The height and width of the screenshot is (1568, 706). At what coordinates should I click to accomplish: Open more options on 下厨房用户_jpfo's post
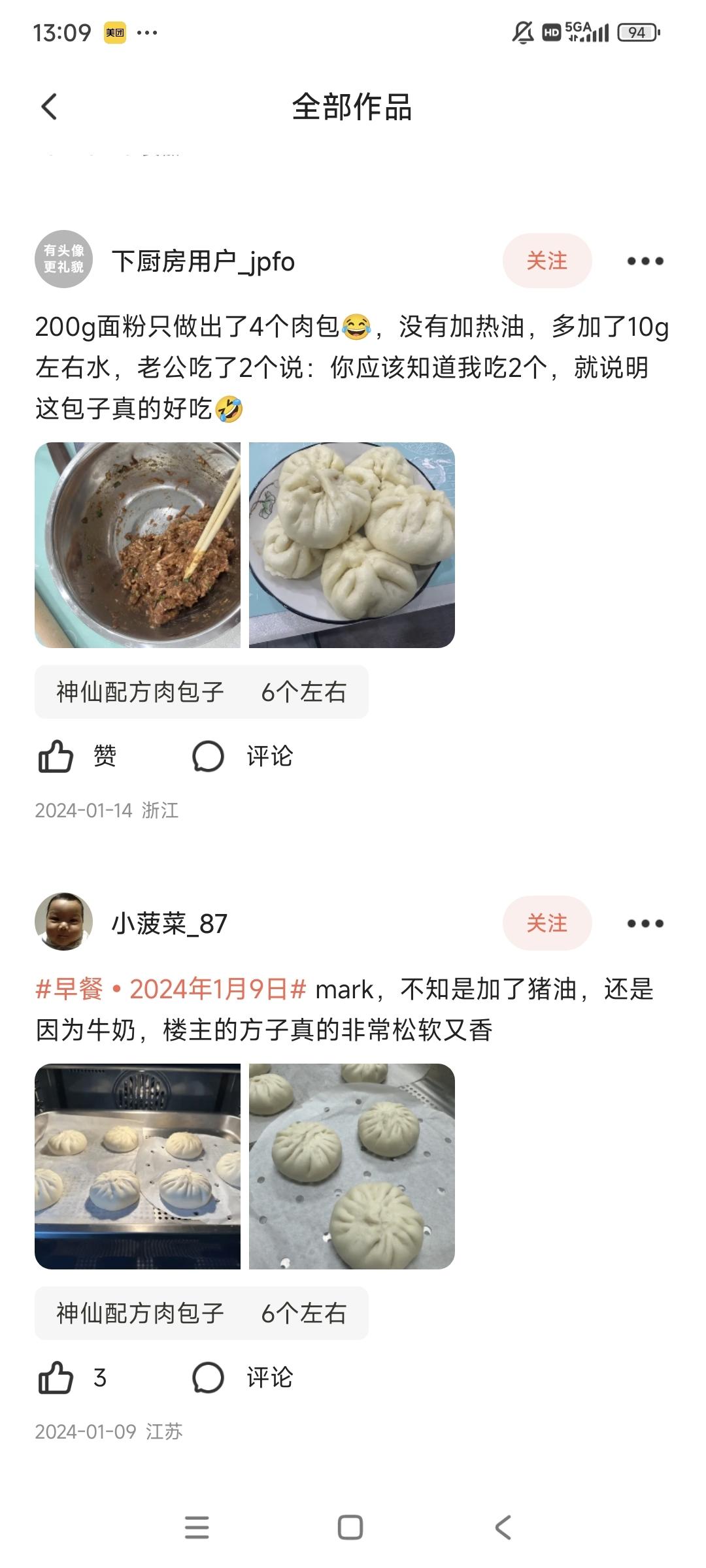click(x=645, y=261)
